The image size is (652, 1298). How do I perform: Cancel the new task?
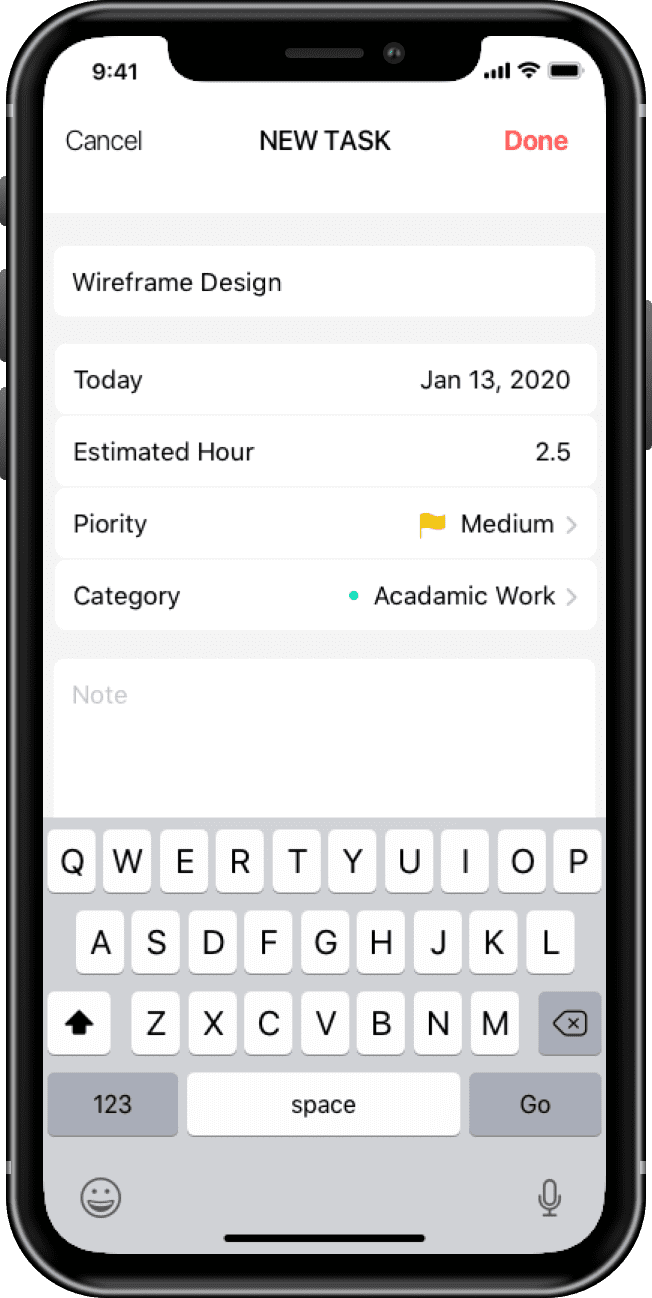point(104,141)
